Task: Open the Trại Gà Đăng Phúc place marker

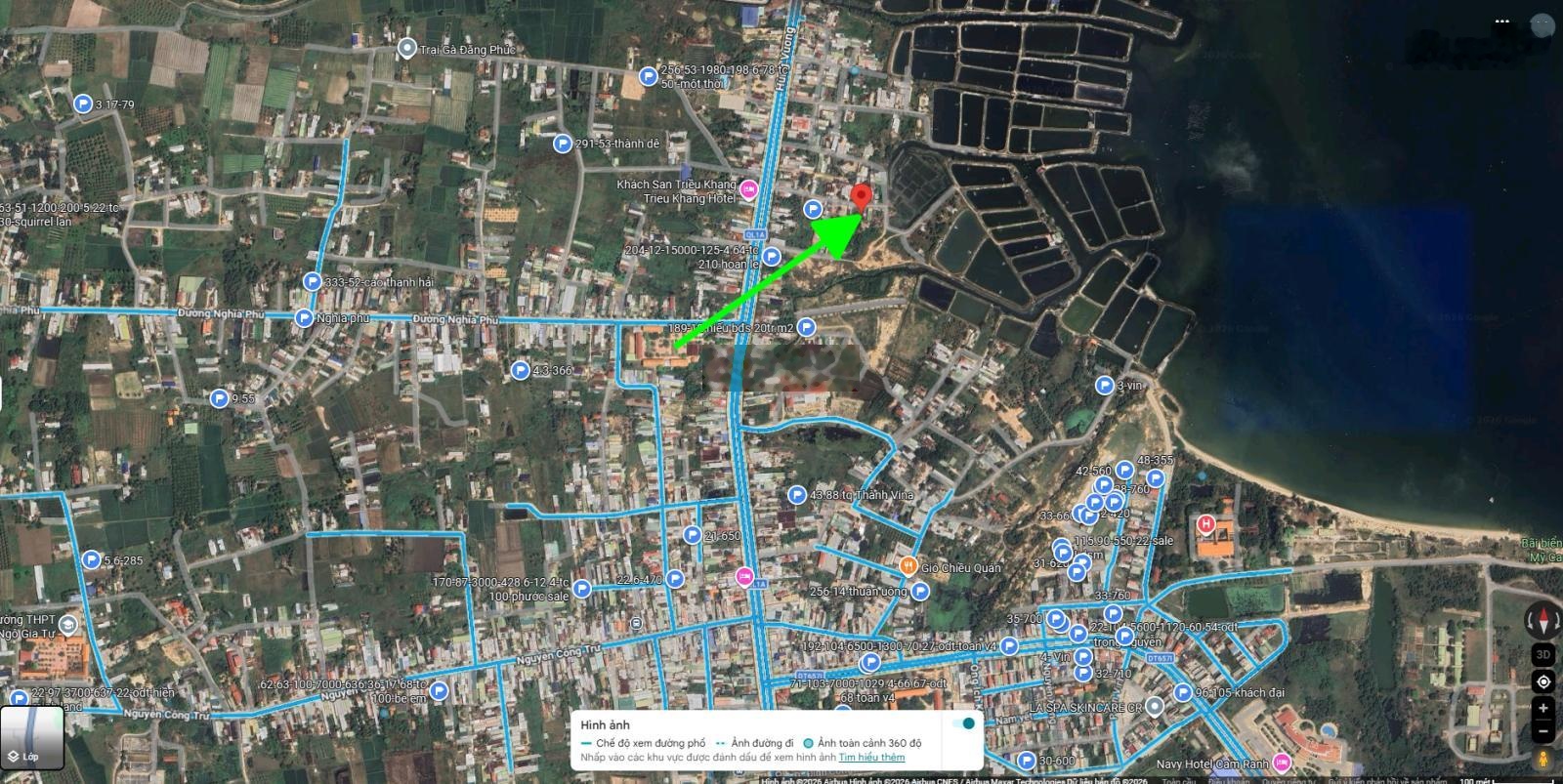Action: pos(407,49)
